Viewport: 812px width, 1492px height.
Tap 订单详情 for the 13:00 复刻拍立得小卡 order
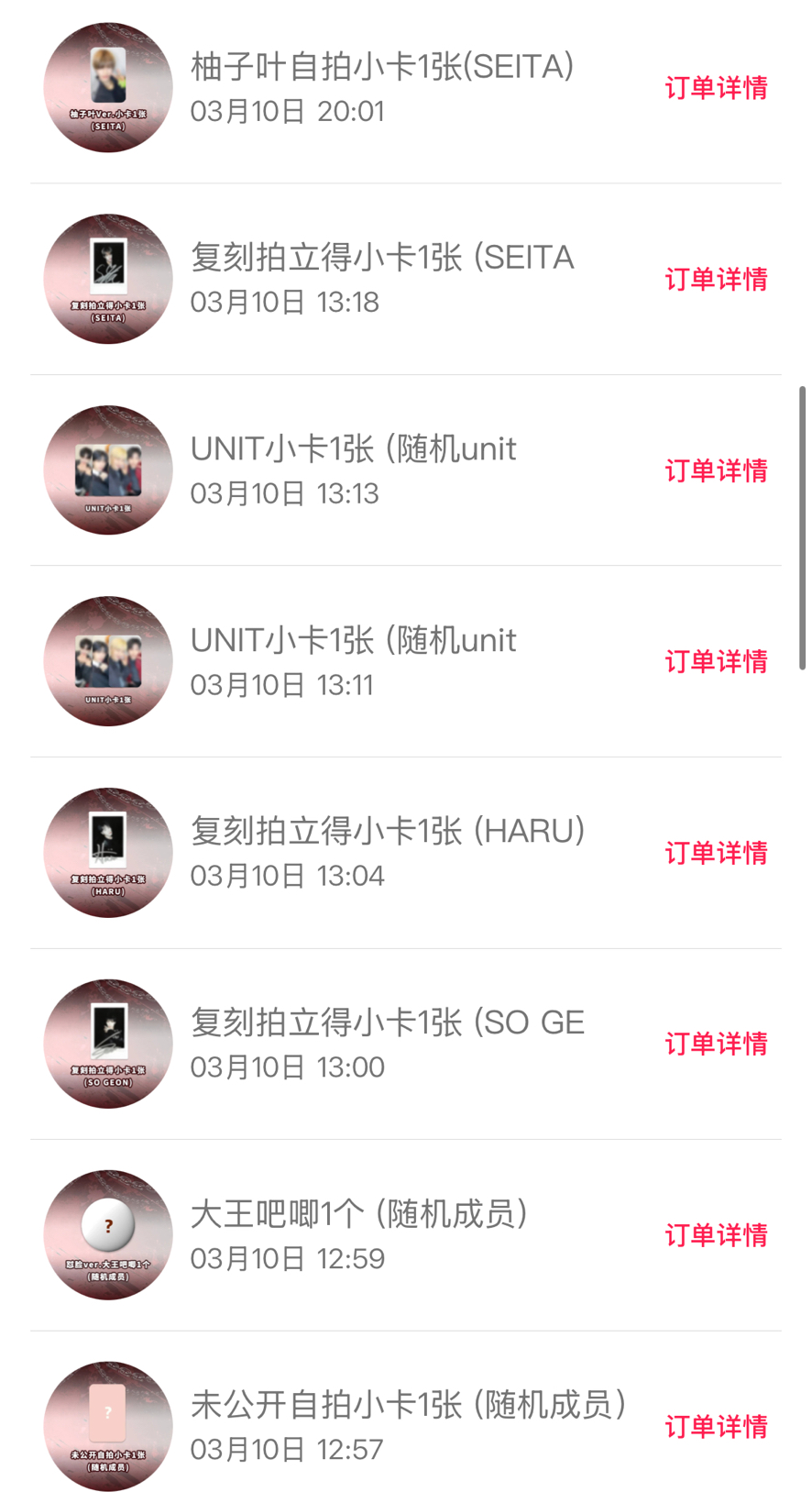[716, 1044]
